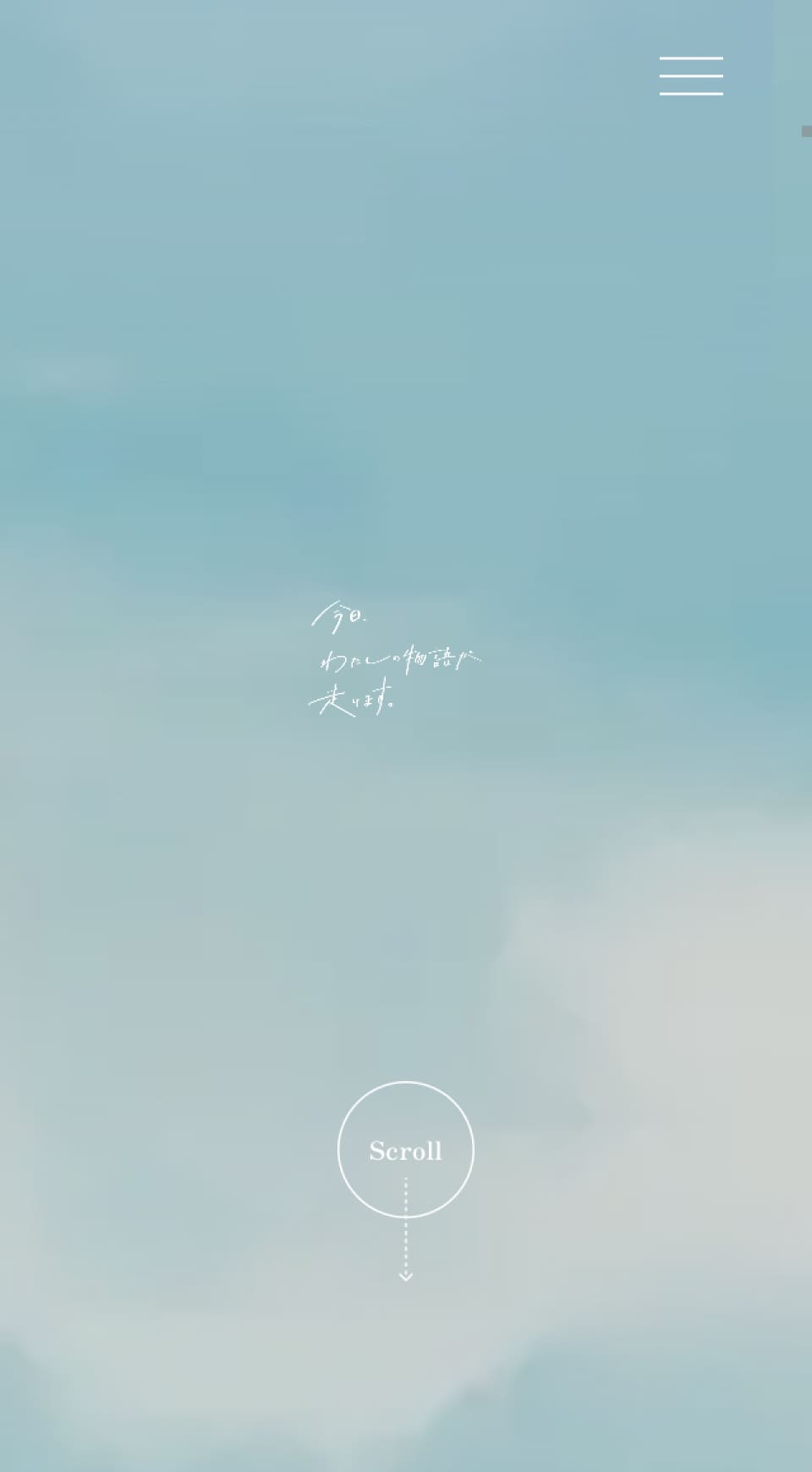Tap the circular Scroll button

click(x=406, y=1149)
